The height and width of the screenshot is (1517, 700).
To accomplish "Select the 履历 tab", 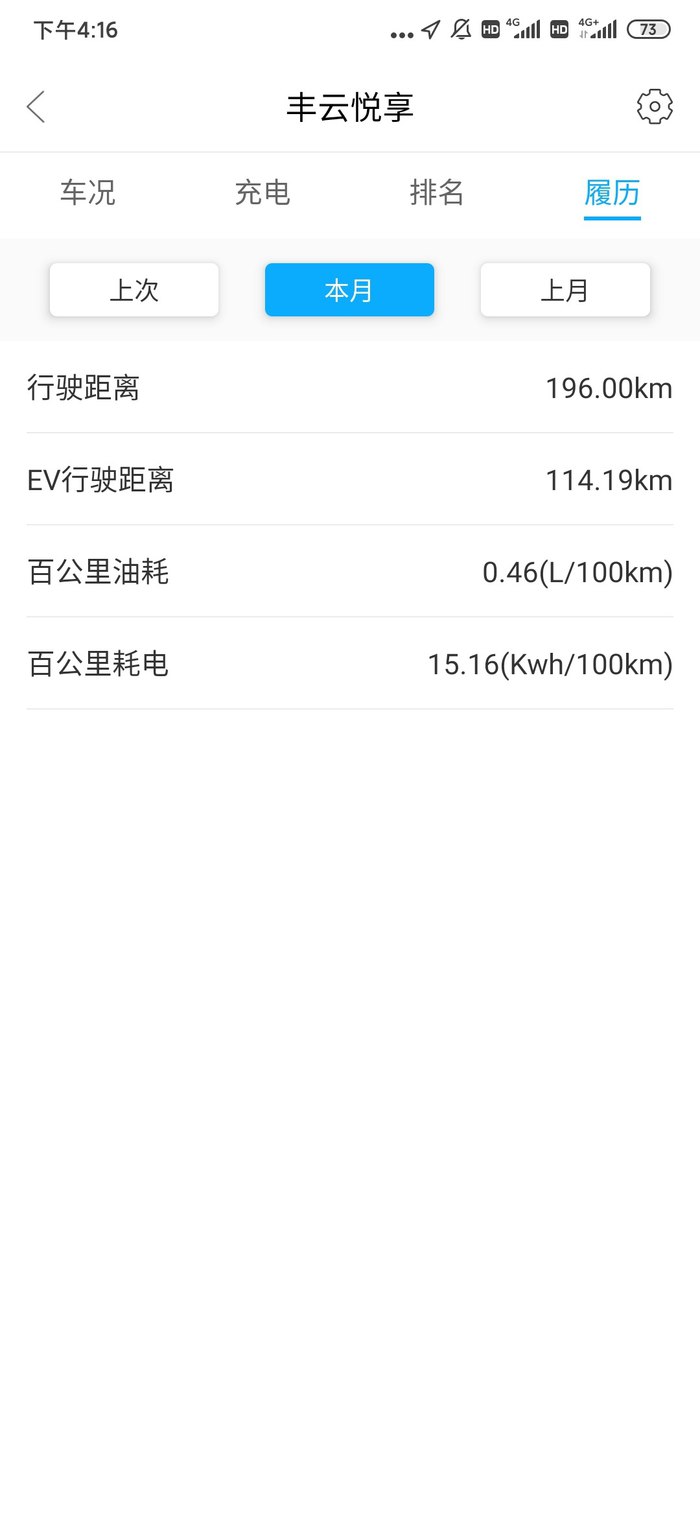I will 612,192.
